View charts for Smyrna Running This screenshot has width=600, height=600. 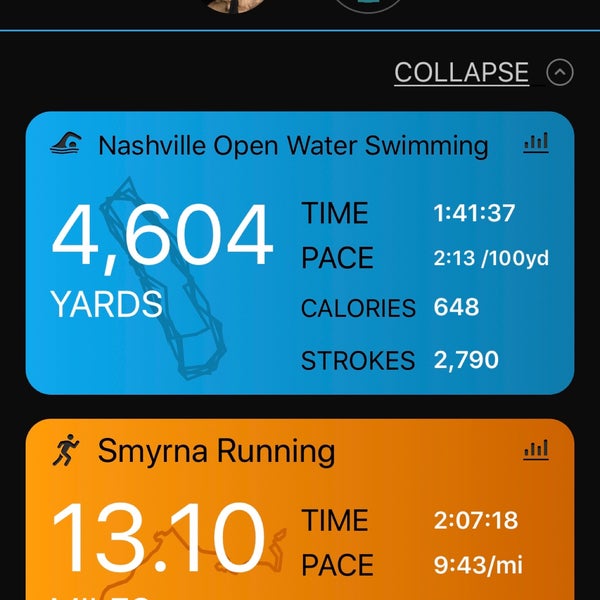coord(536,450)
